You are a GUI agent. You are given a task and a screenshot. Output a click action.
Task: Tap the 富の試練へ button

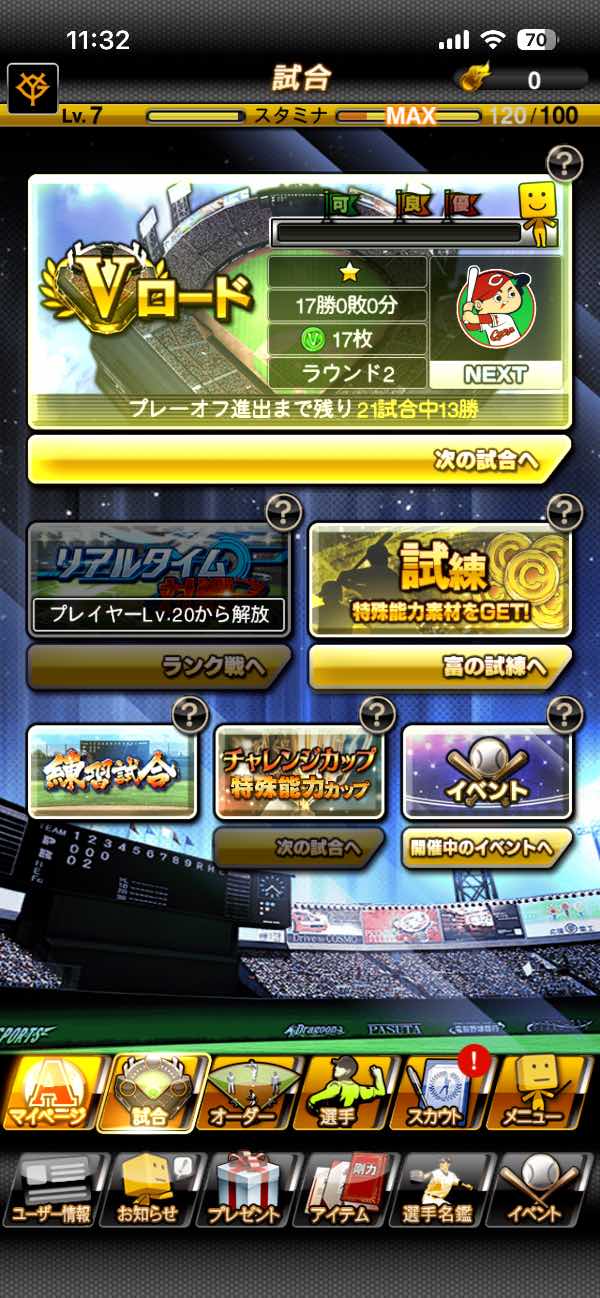440,668
